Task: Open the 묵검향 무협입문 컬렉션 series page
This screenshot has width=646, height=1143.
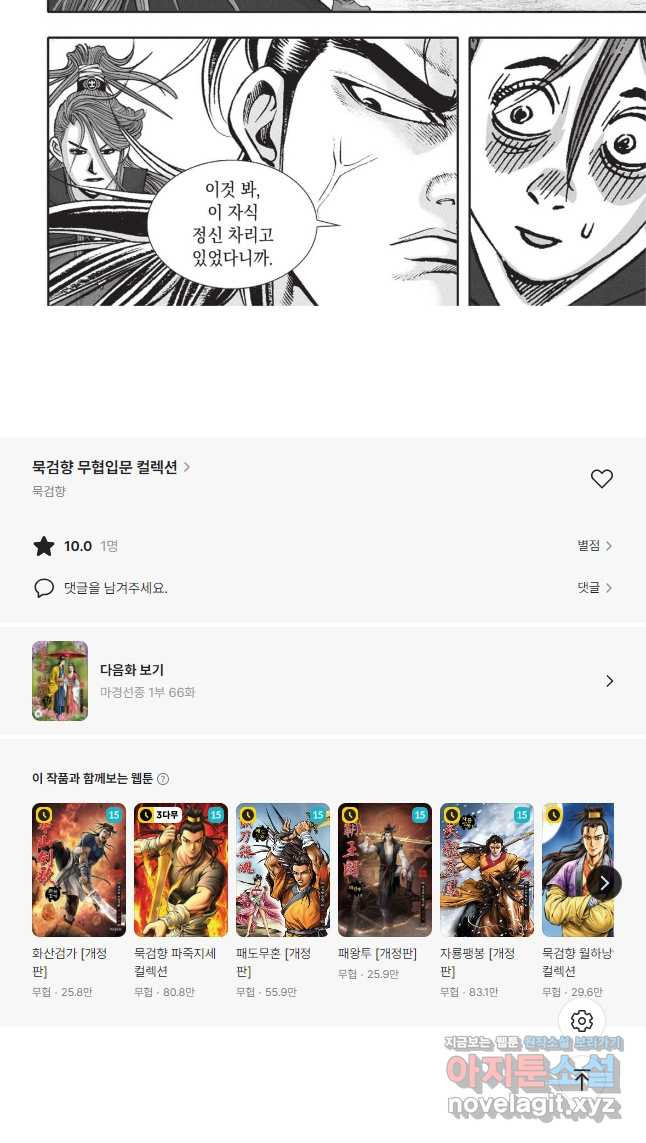Action: [x=110, y=467]
